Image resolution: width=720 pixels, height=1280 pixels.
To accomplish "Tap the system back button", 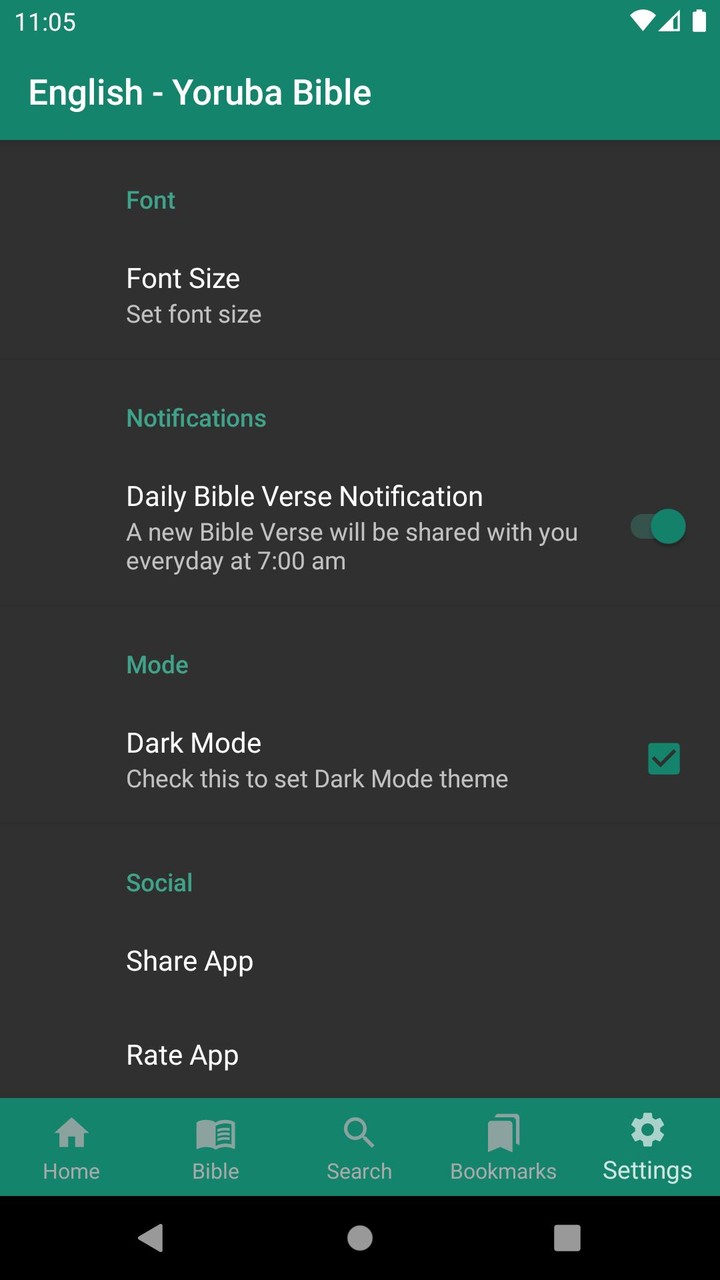I will [151, 1238].
